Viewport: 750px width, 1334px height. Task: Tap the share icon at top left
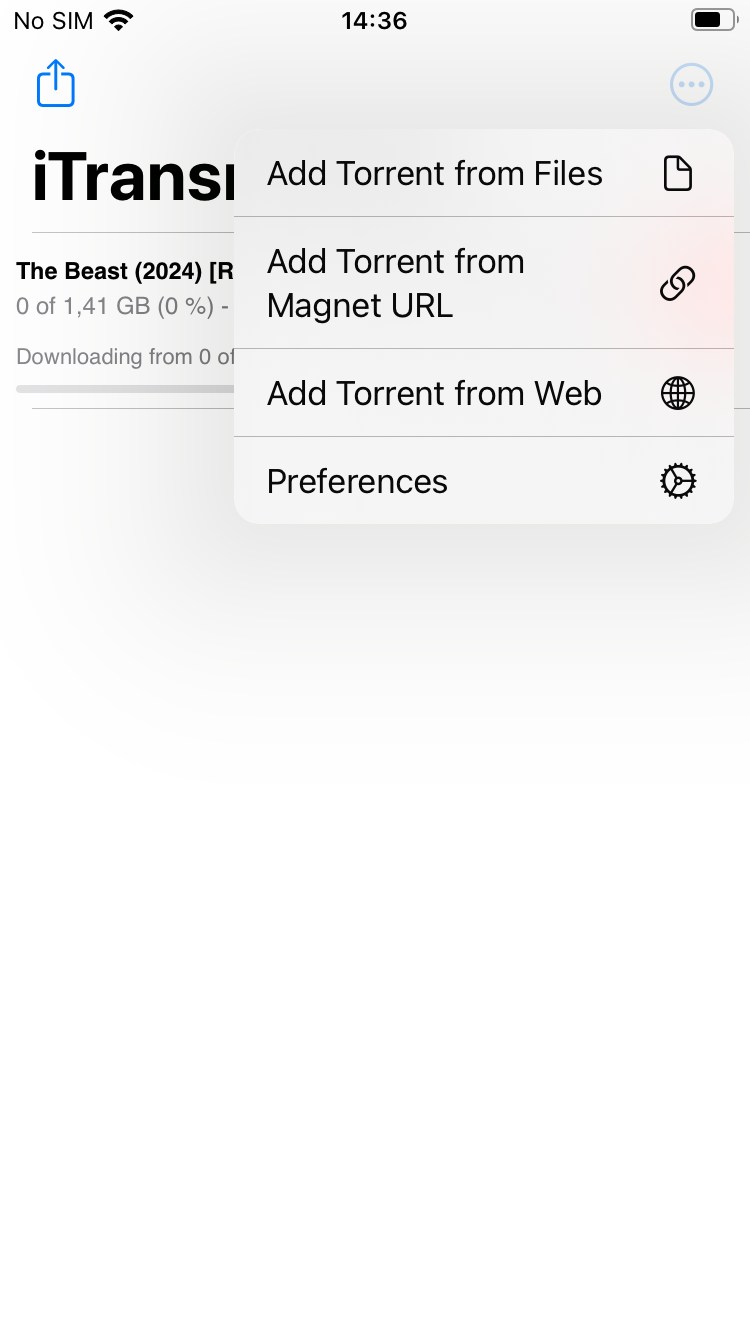[56, 83]
